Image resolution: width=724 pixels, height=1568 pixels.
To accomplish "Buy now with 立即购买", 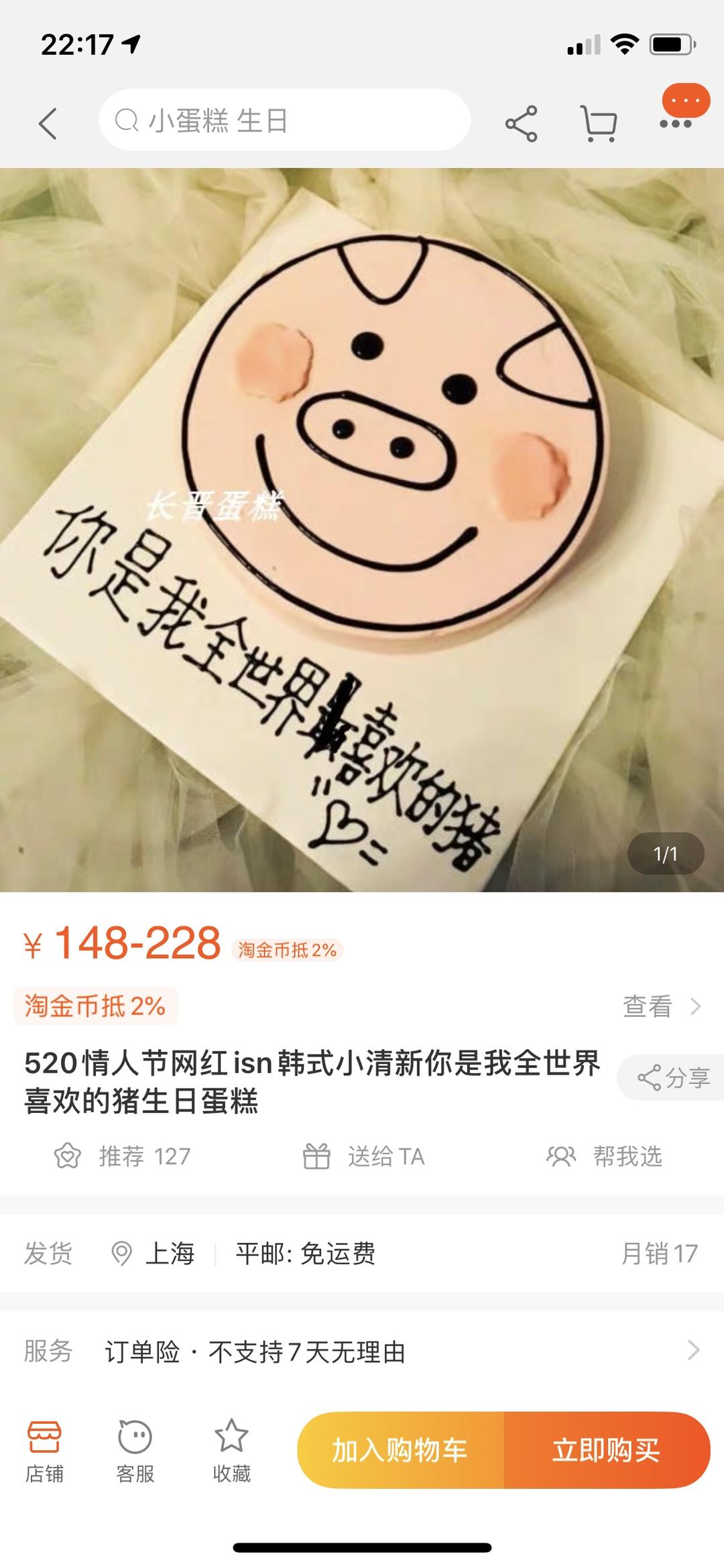I will (x=606, y=1450).
